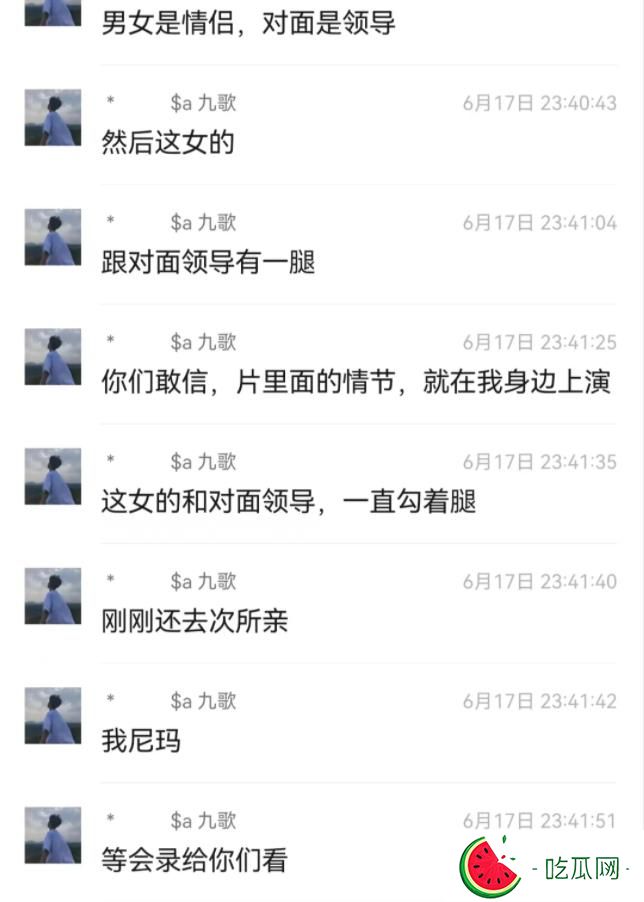Open the message "我尼玛"
The width and height of the screenshot is (644, 902).
point(141,741)
